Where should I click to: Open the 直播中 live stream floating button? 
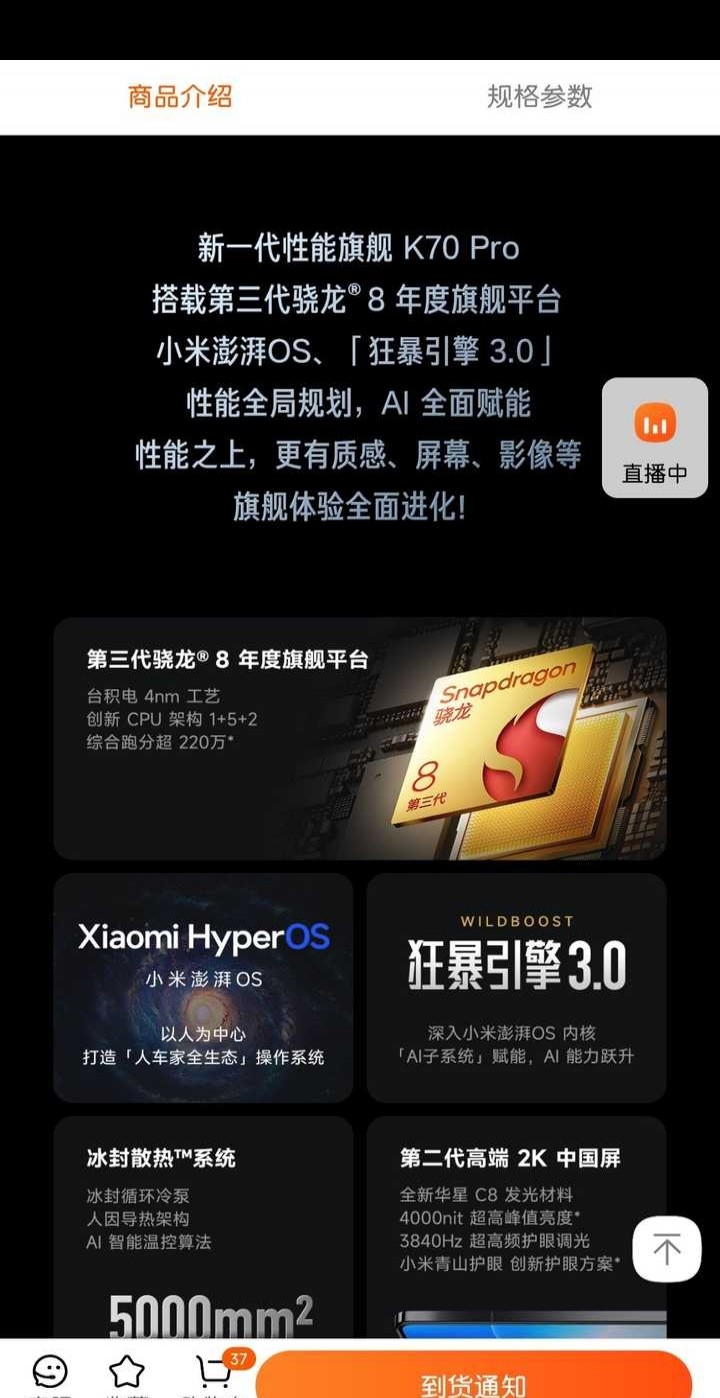[655, 438]
